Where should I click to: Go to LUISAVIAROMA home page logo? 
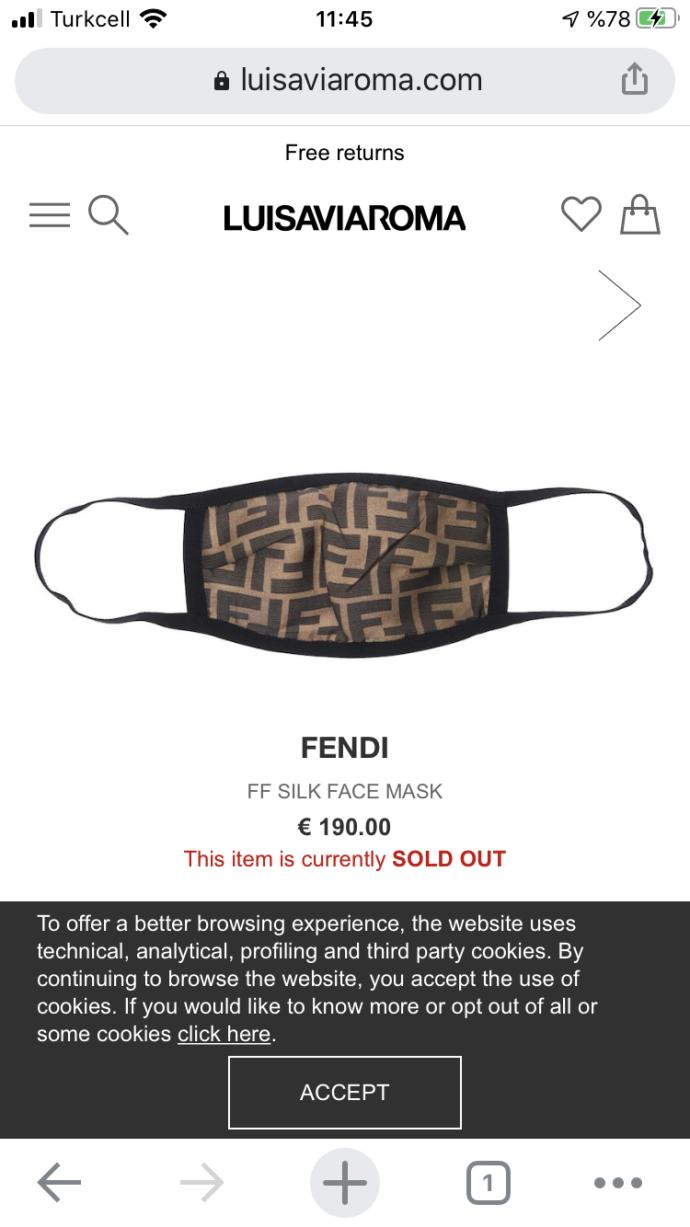[x=344, y=217]
